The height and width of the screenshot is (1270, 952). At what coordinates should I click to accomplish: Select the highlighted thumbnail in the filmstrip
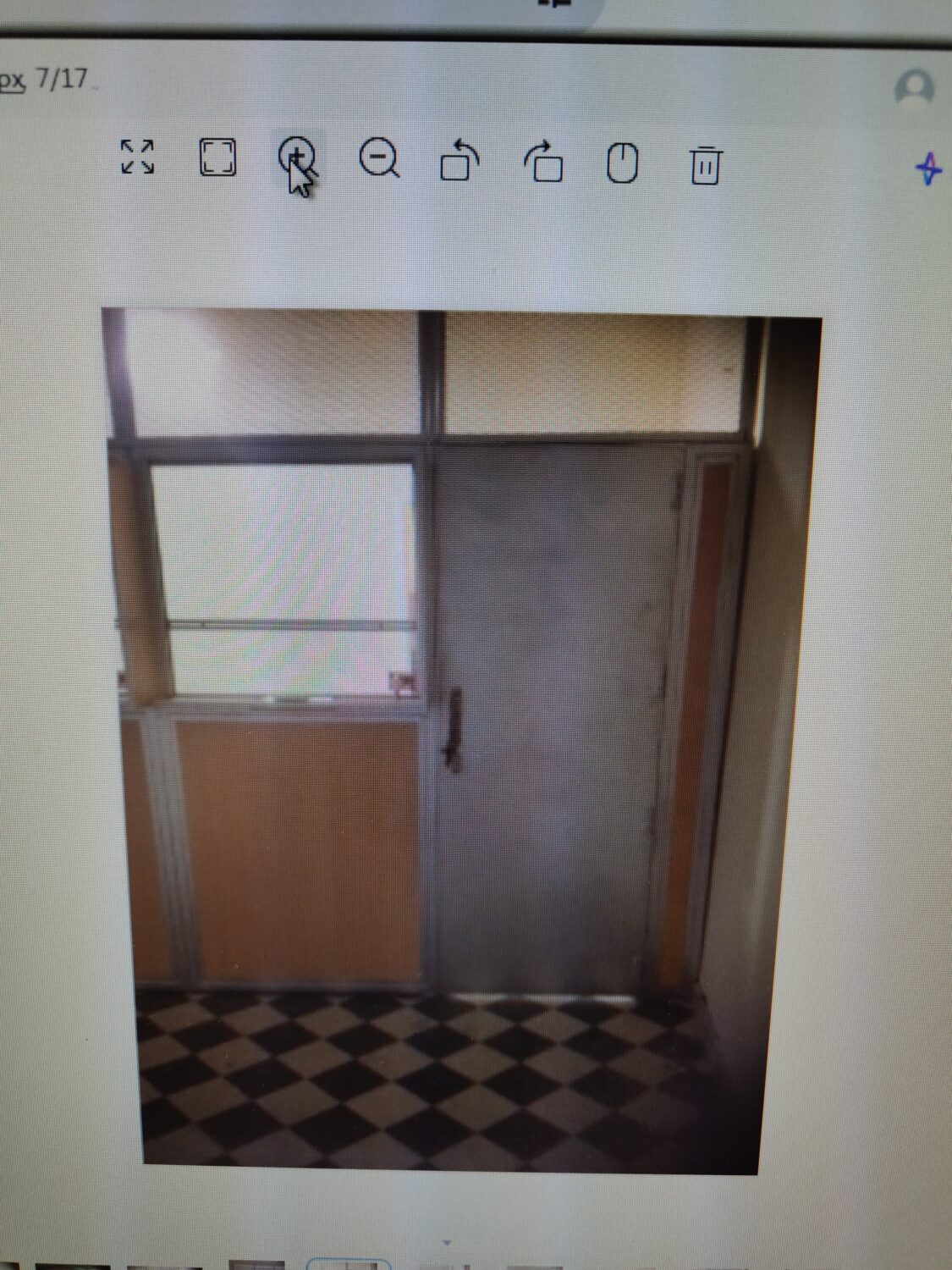pos(347,1264)
